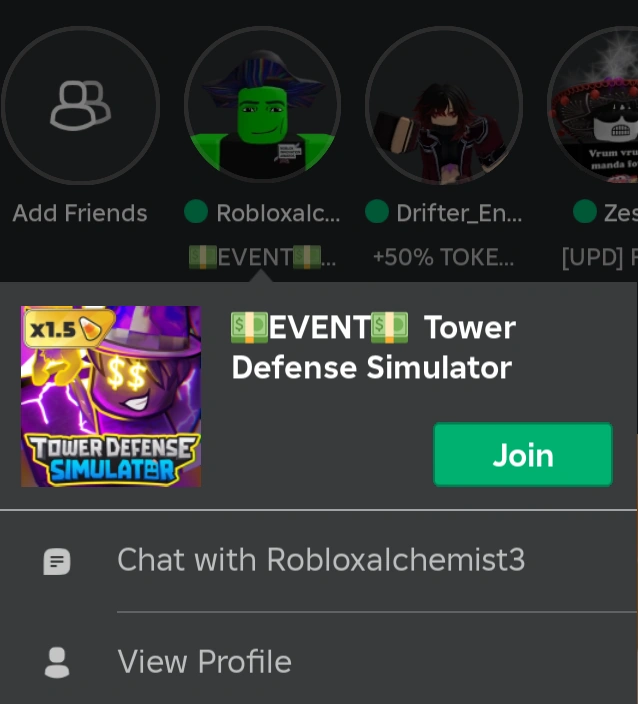638x704 pixels.
Task: View Robloxalchemist3's profile
Action: (x=204, y=662)
